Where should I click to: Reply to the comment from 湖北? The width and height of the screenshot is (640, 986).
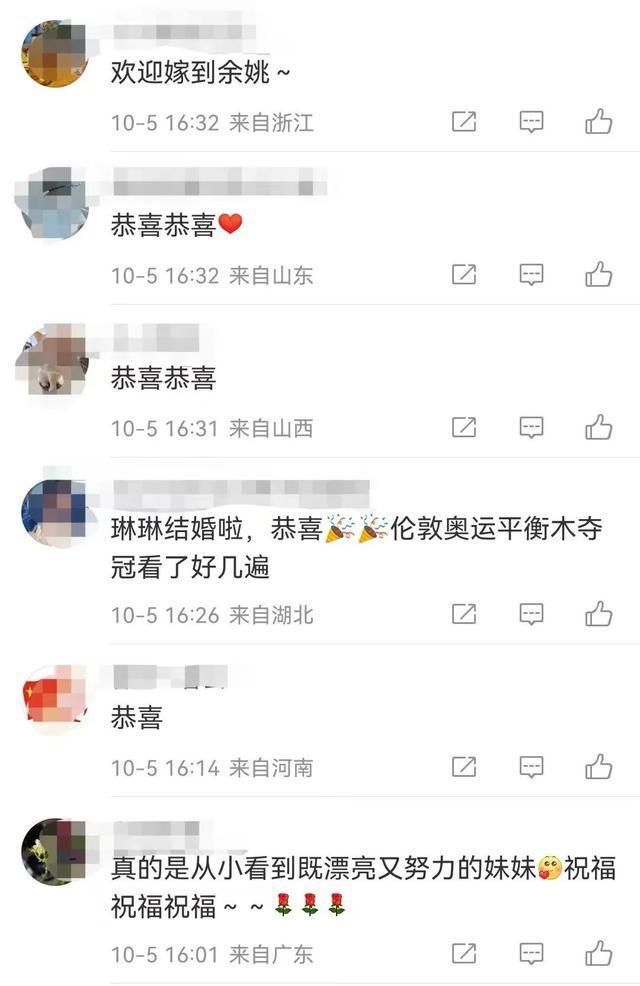[x=531, y=614]
